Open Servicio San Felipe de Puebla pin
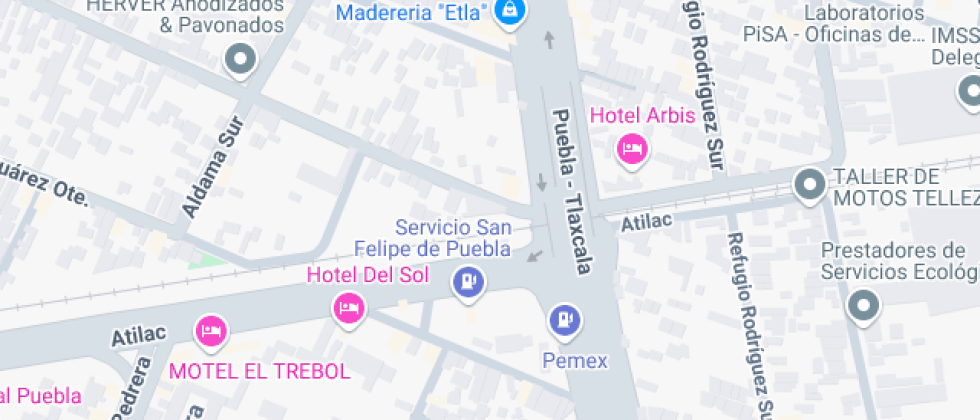Image resolution: width=980 pixels, height=420 pixels. pyautogui.click(x=467, y=282)
